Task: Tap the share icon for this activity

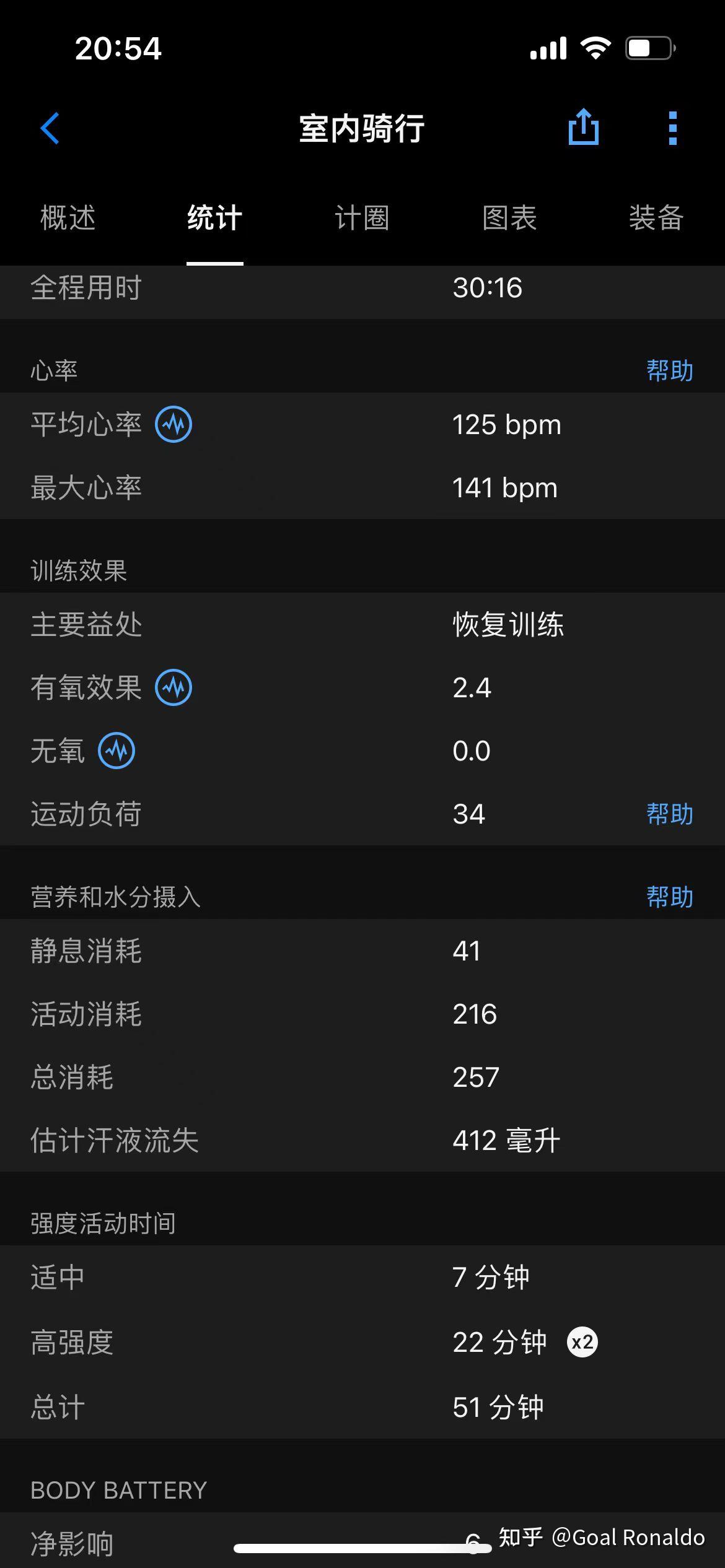Action: coord(582,128)
